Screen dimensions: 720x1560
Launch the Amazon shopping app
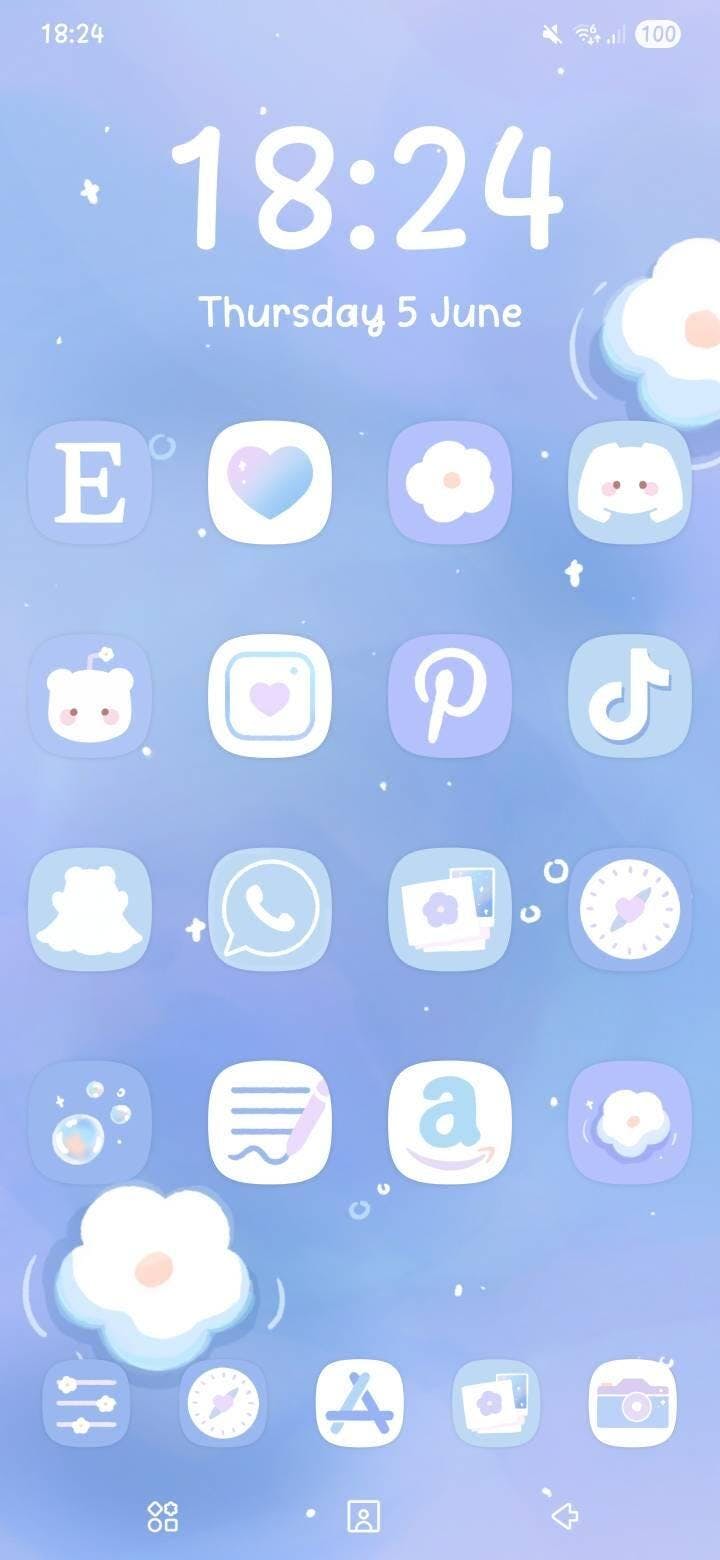(450, 1122)
